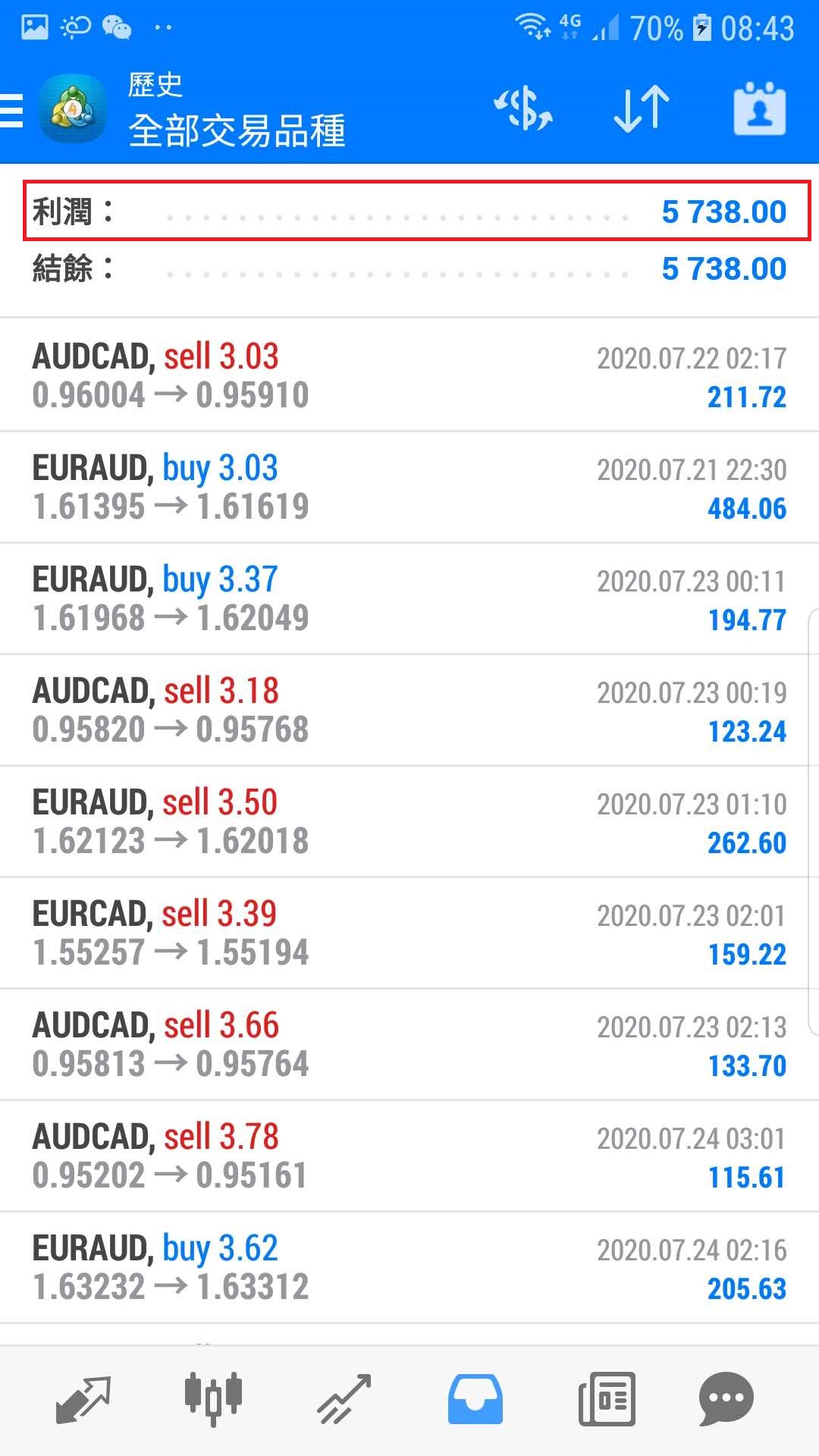Image resolution: width=819 pixels, height=1456 pixels.
Task: Open the AUDCAD sell 3.66 trade
Action: pos(409,1044)
